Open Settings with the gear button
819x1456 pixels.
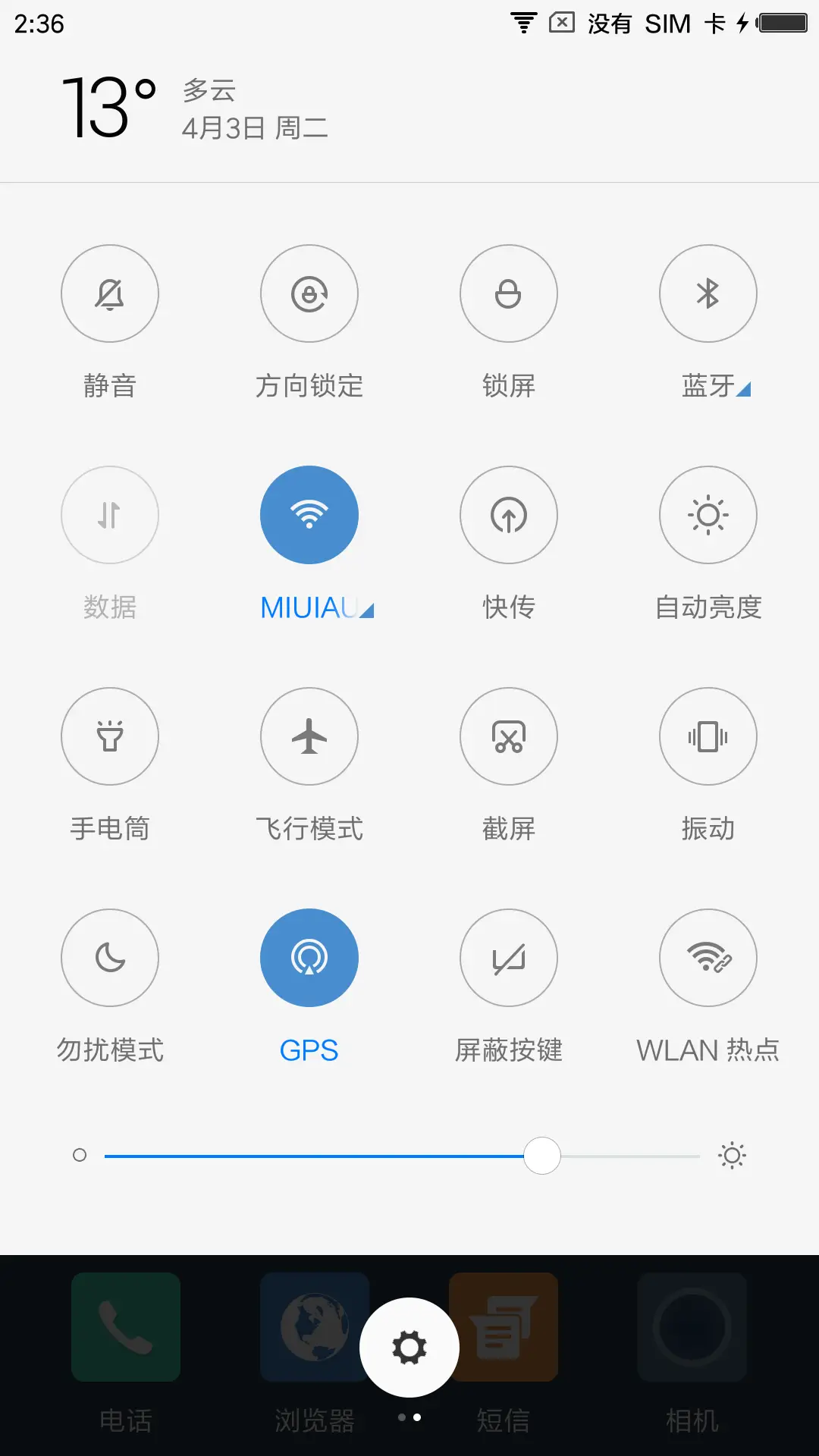coord(409,1346)
